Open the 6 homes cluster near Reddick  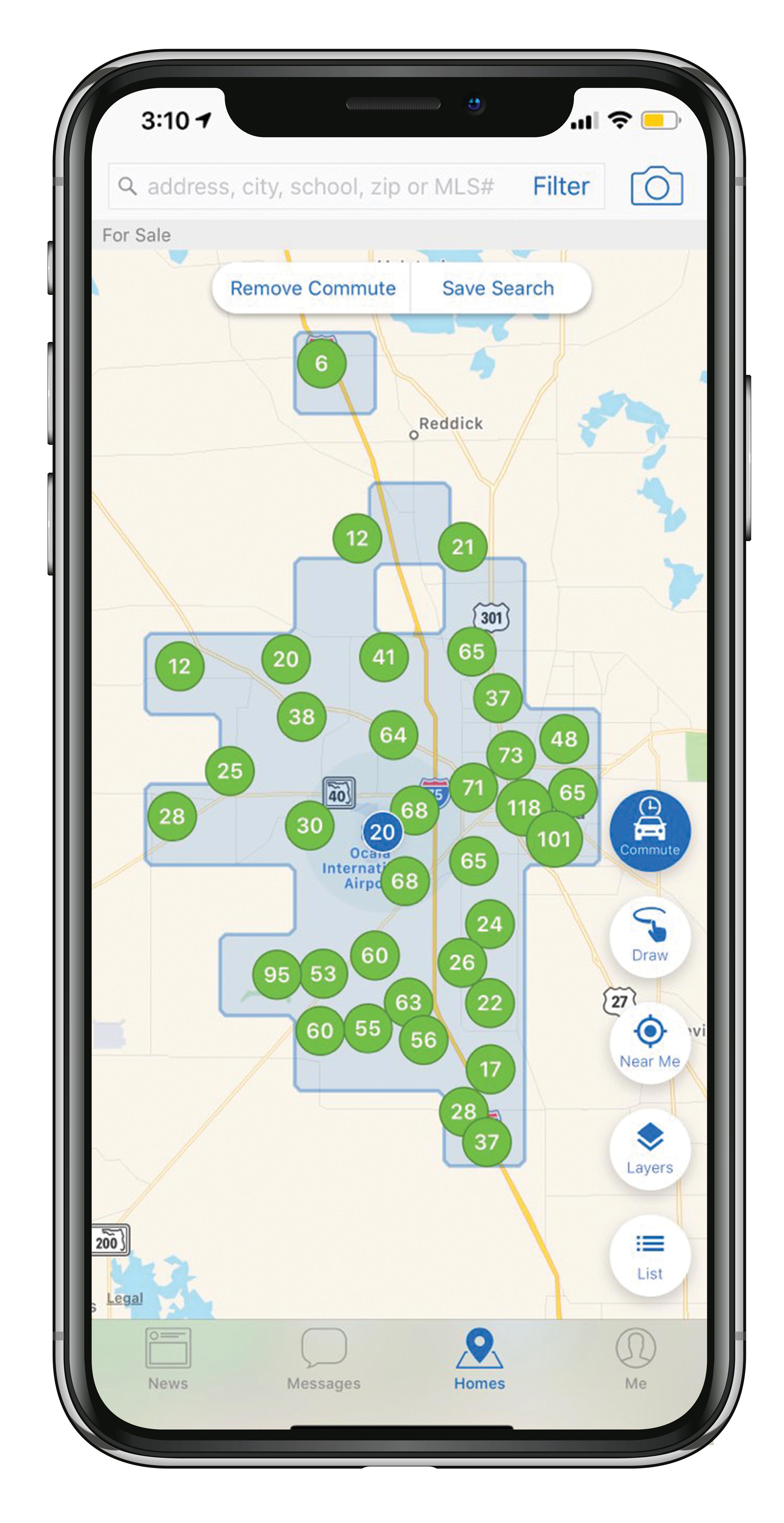(x=321, y=363)
